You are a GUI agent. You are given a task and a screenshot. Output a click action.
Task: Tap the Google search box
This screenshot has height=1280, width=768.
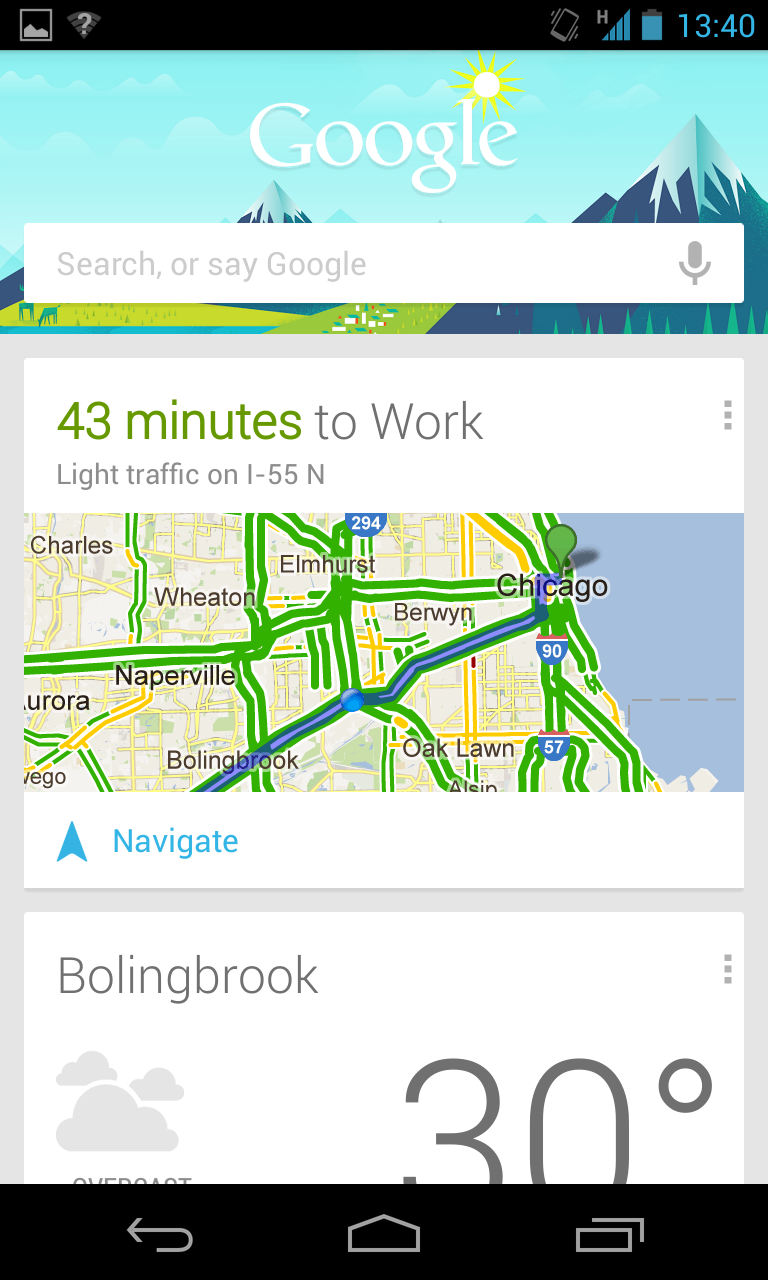click(x=340, y=264)
